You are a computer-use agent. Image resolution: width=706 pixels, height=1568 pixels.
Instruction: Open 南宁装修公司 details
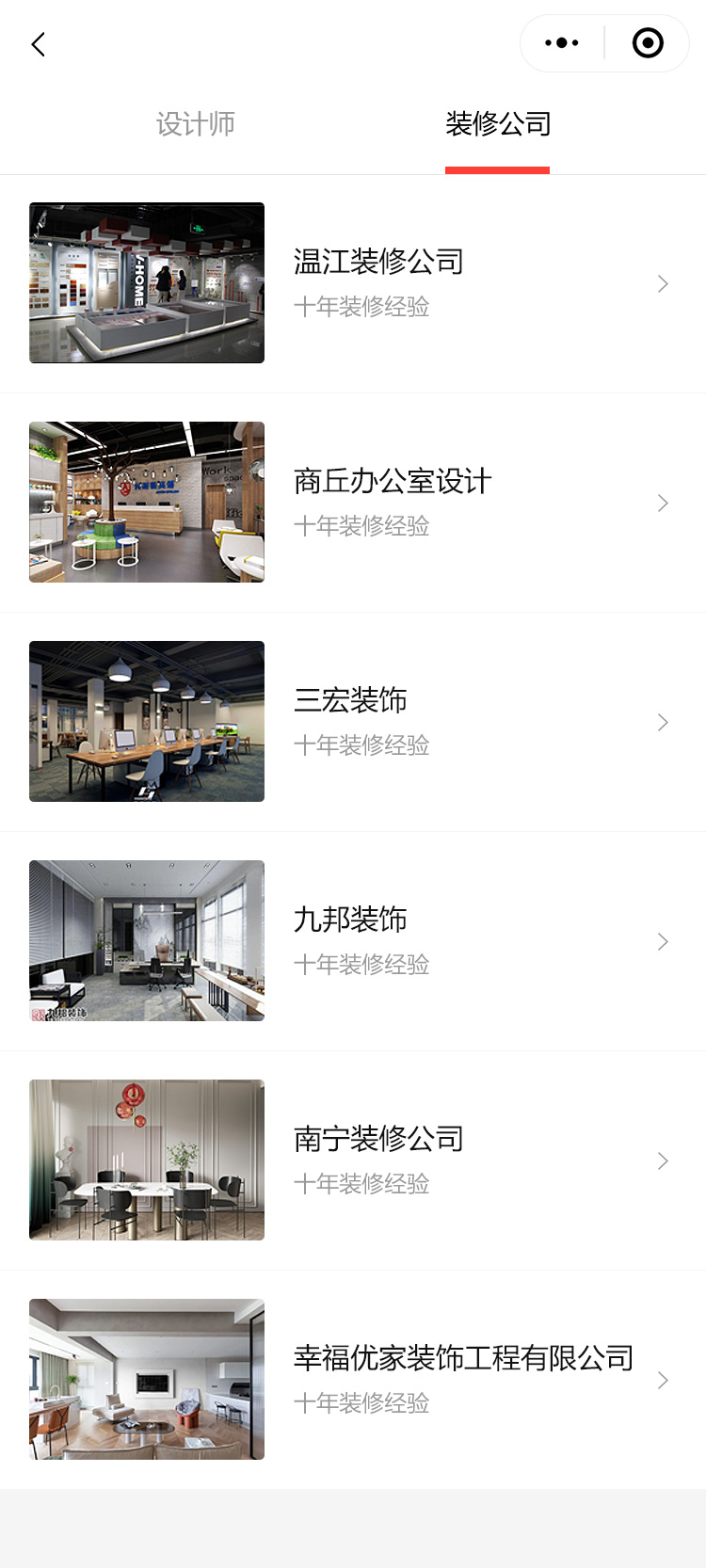[378, 1160]
